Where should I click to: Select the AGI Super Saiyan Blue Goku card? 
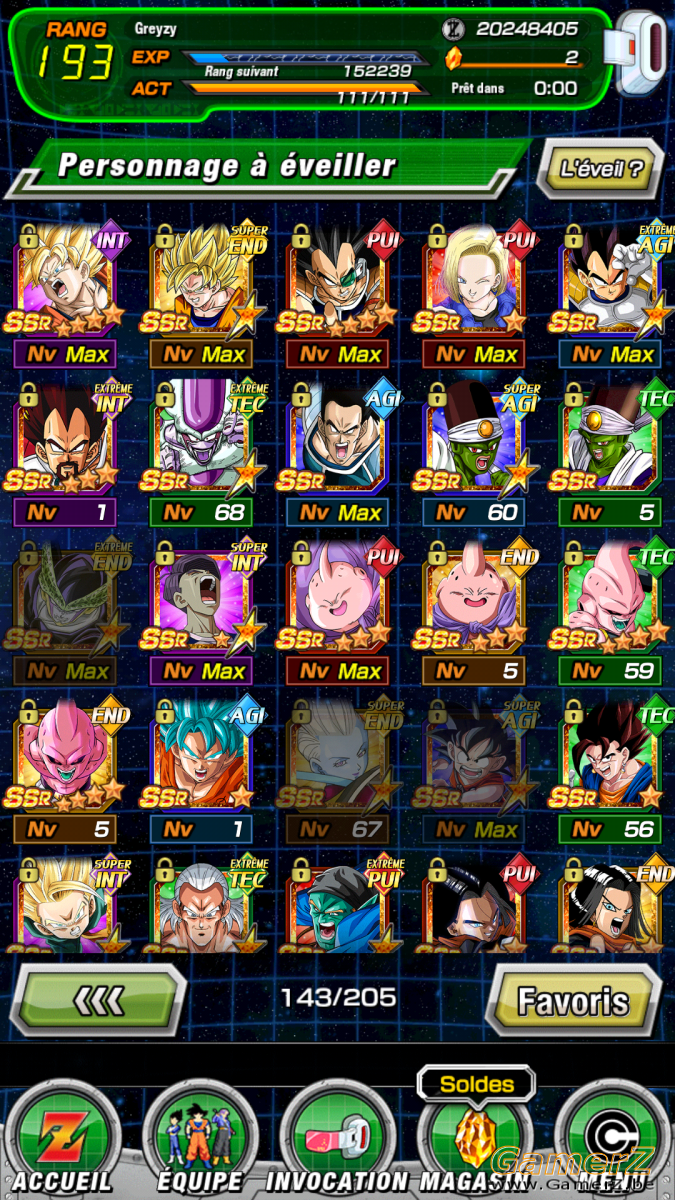pyautogui.click(x=202, y=770)
